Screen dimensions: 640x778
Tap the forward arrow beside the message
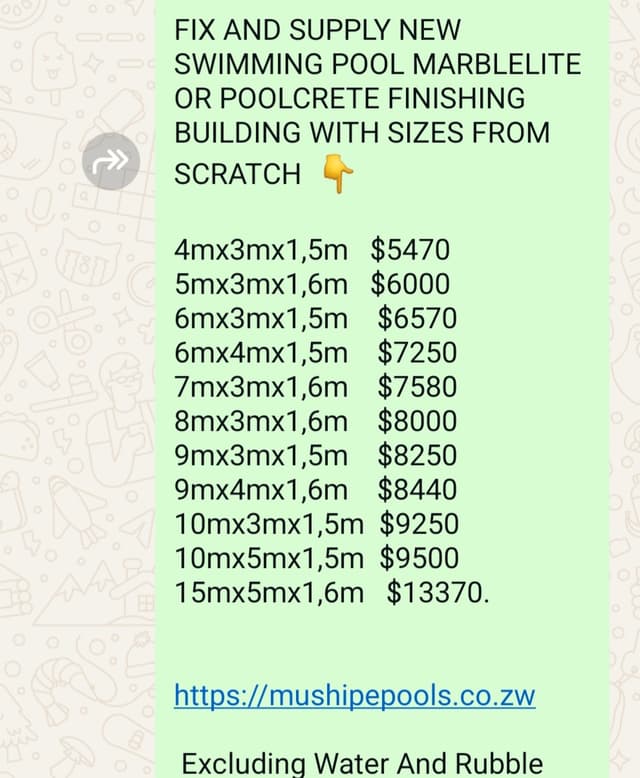point(112,159)
